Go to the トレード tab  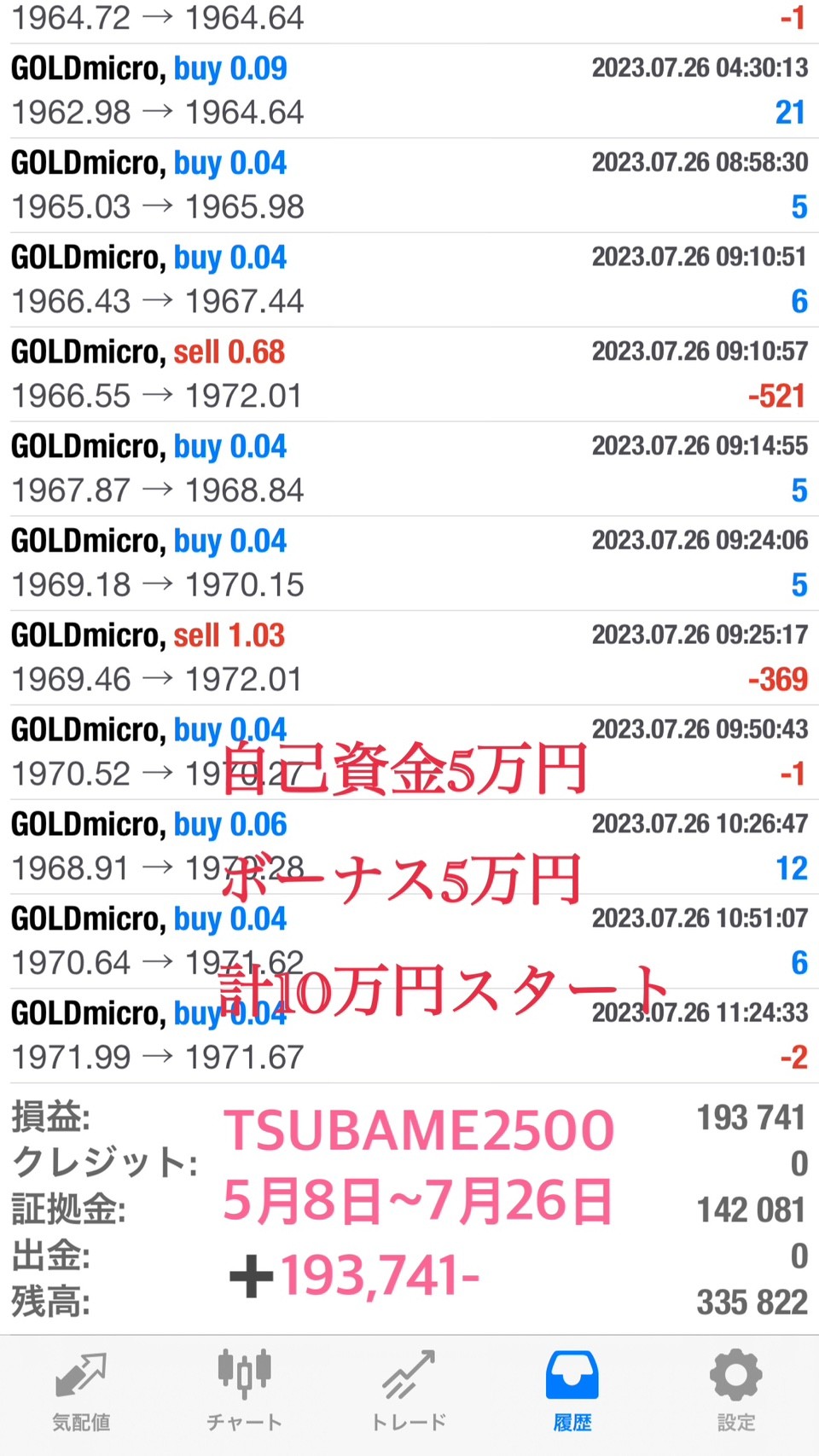coord(409,1392)
